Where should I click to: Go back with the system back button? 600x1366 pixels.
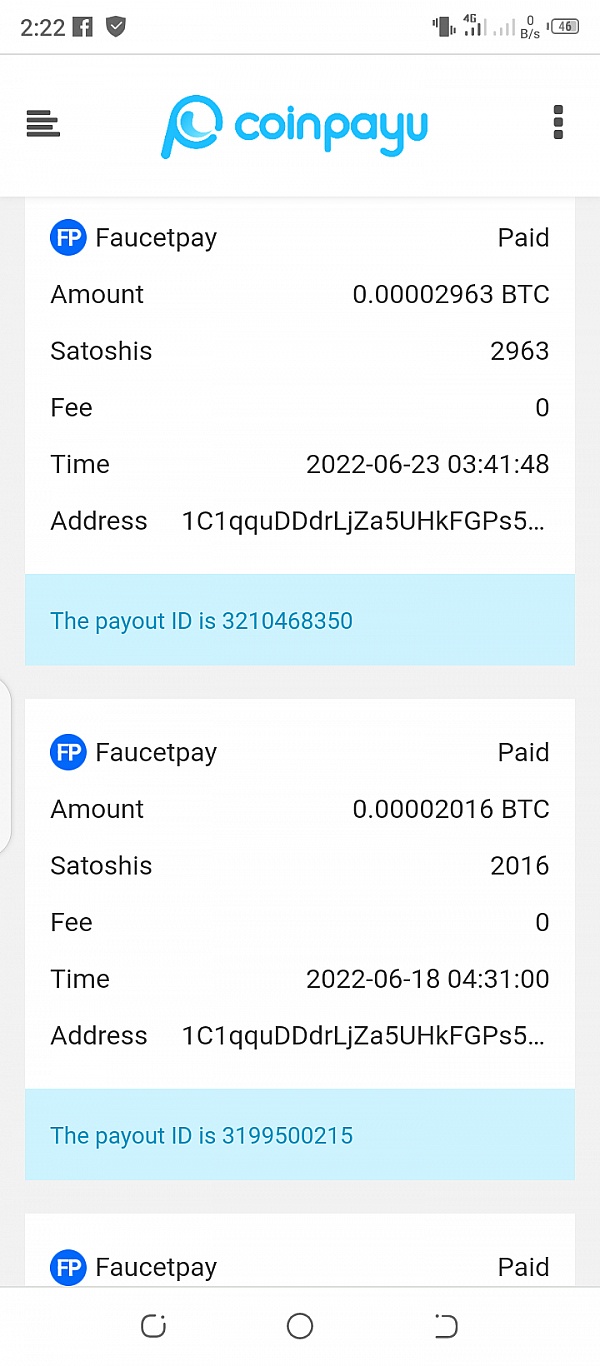pos(446,1326)
